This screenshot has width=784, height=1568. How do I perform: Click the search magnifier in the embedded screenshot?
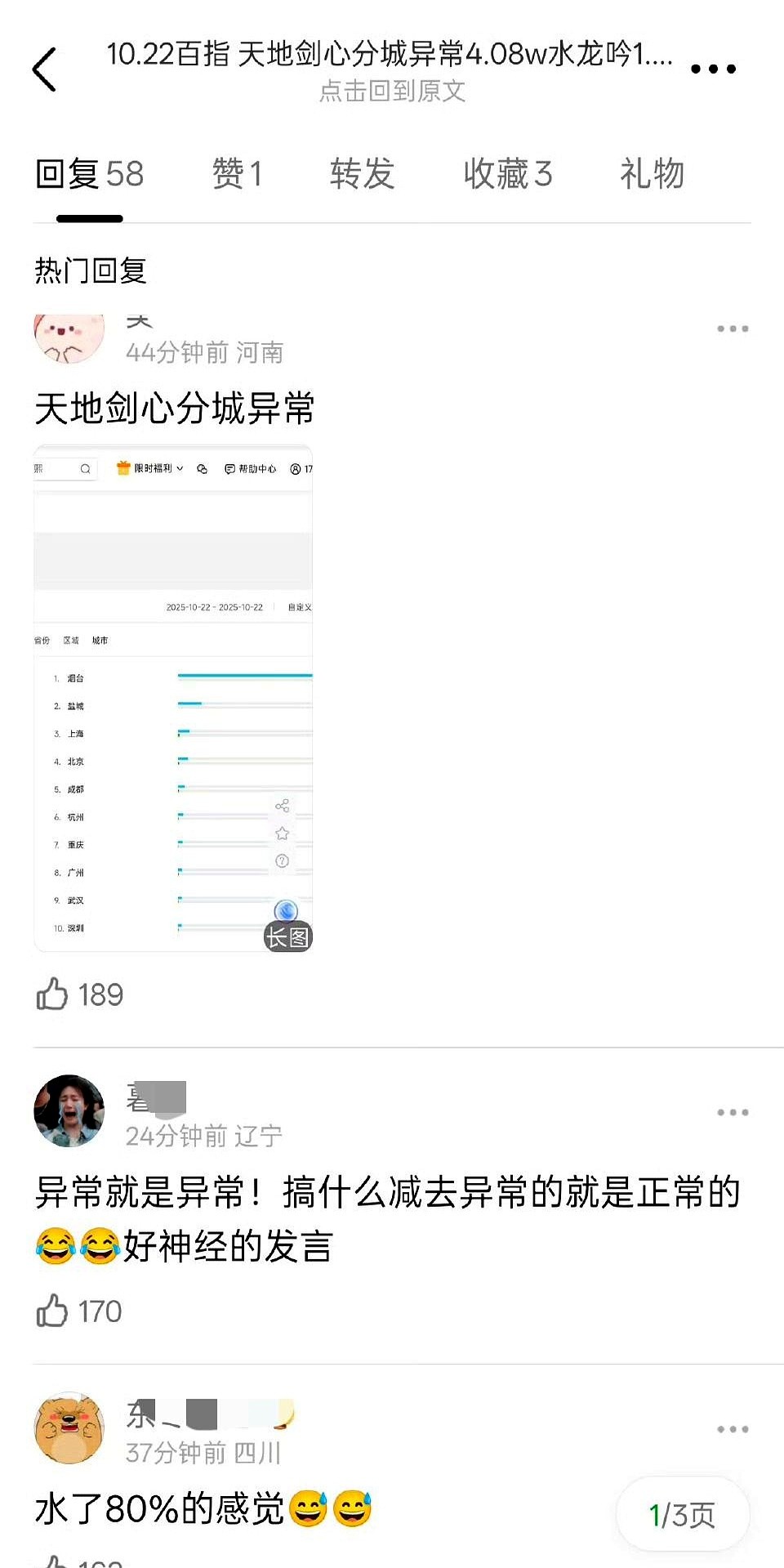86,469
